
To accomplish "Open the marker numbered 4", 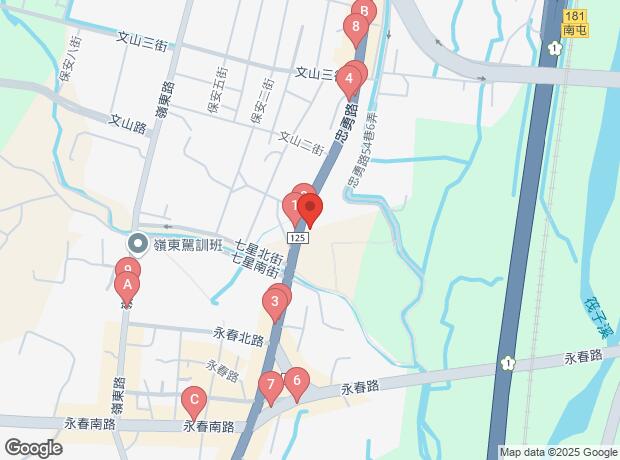I will tap(348, 78).
